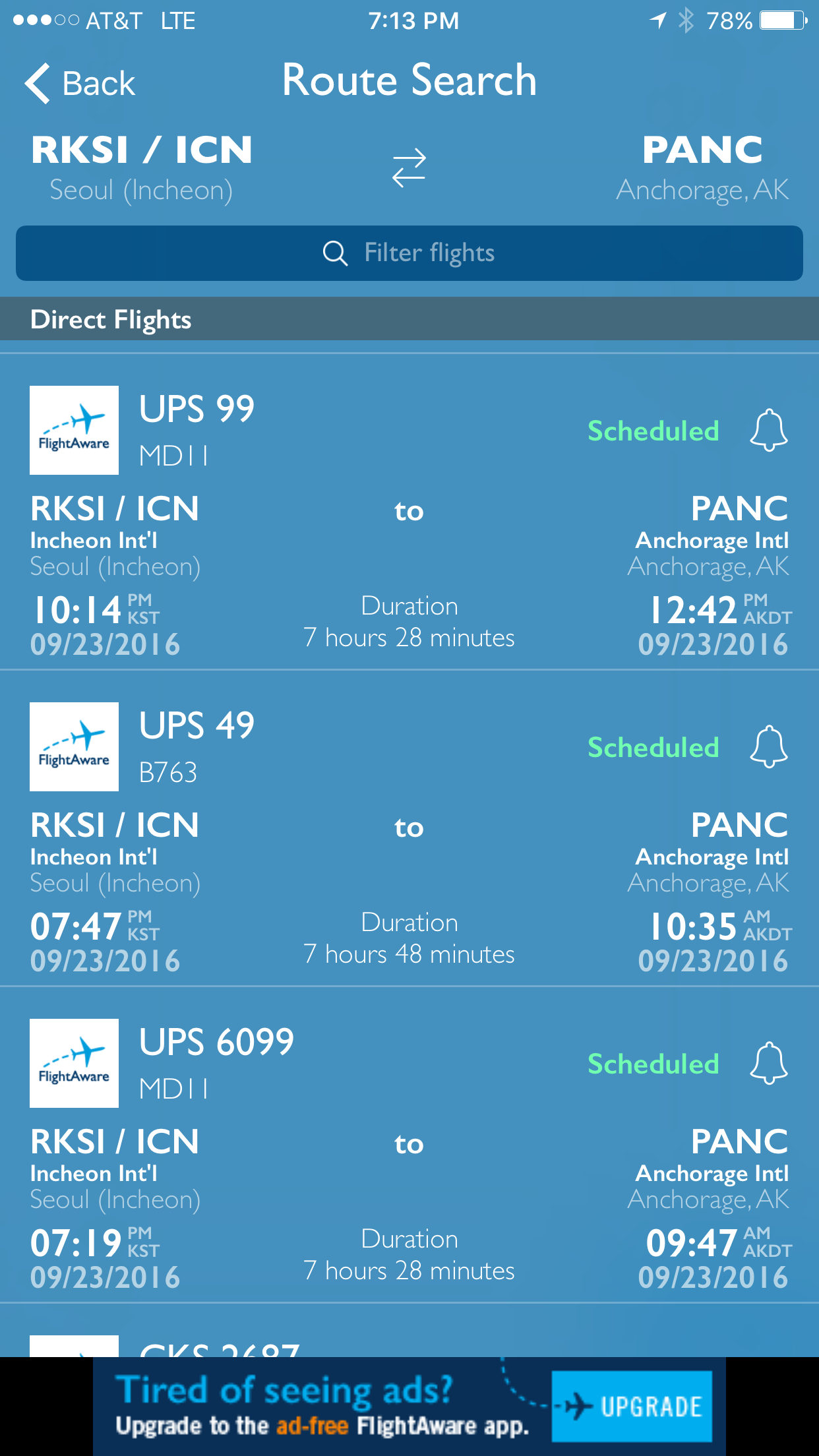Set alert bell for UPS 49
This screenshot has height=1456, width=819.
[769, 746]
